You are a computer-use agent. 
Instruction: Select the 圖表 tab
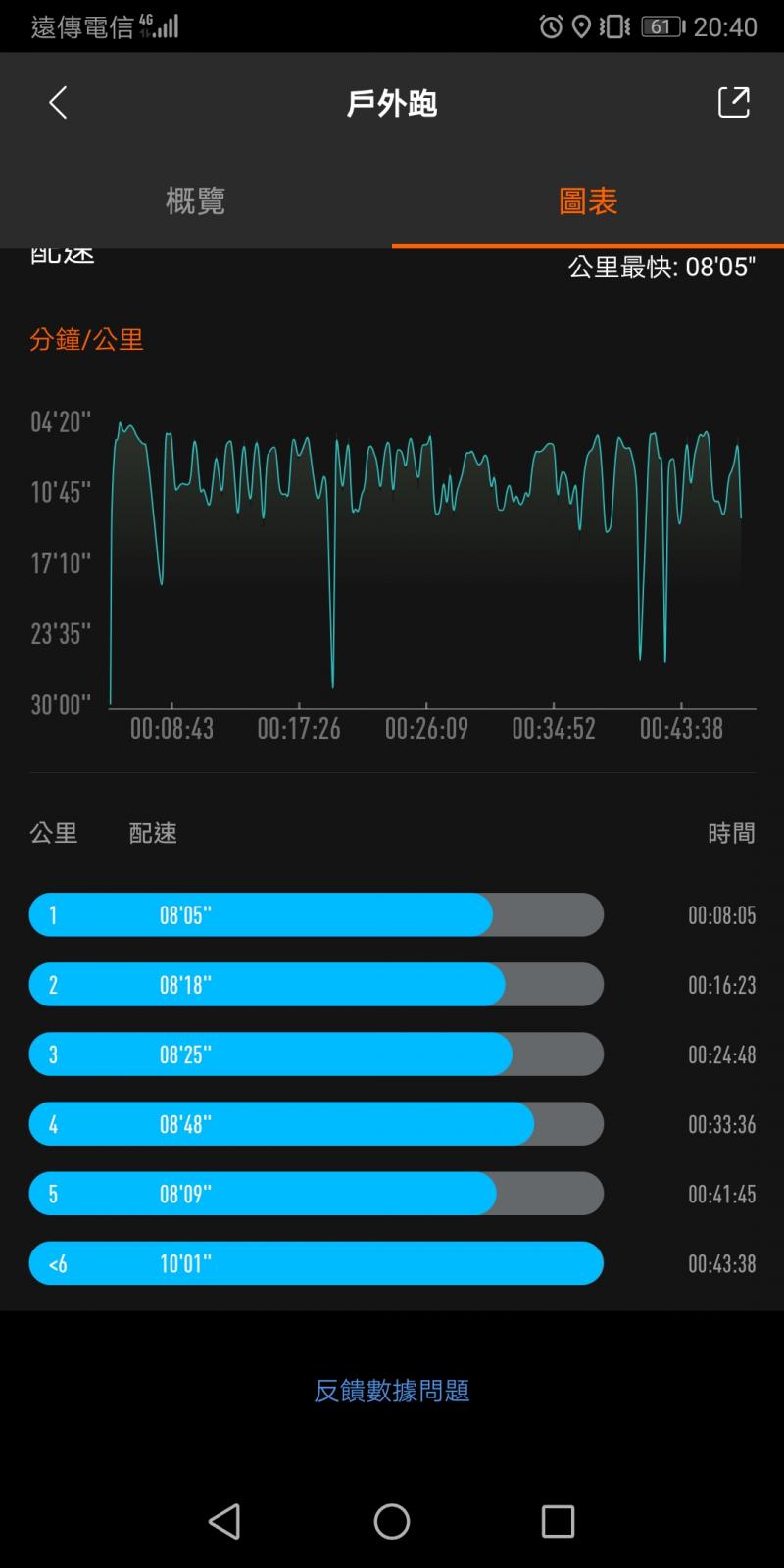[588, 201]
